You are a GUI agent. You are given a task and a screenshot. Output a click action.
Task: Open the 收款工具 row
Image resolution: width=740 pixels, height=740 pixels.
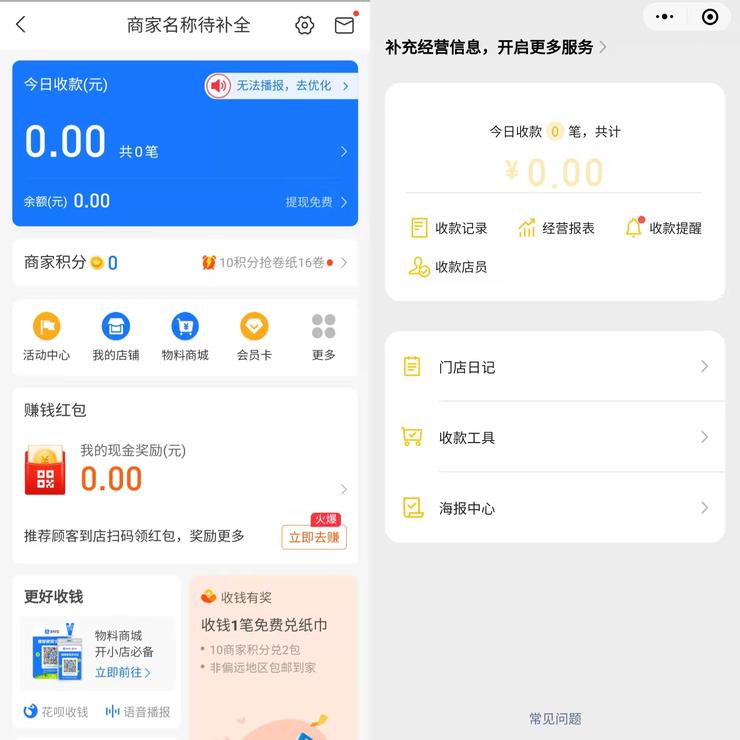point(555,437)
